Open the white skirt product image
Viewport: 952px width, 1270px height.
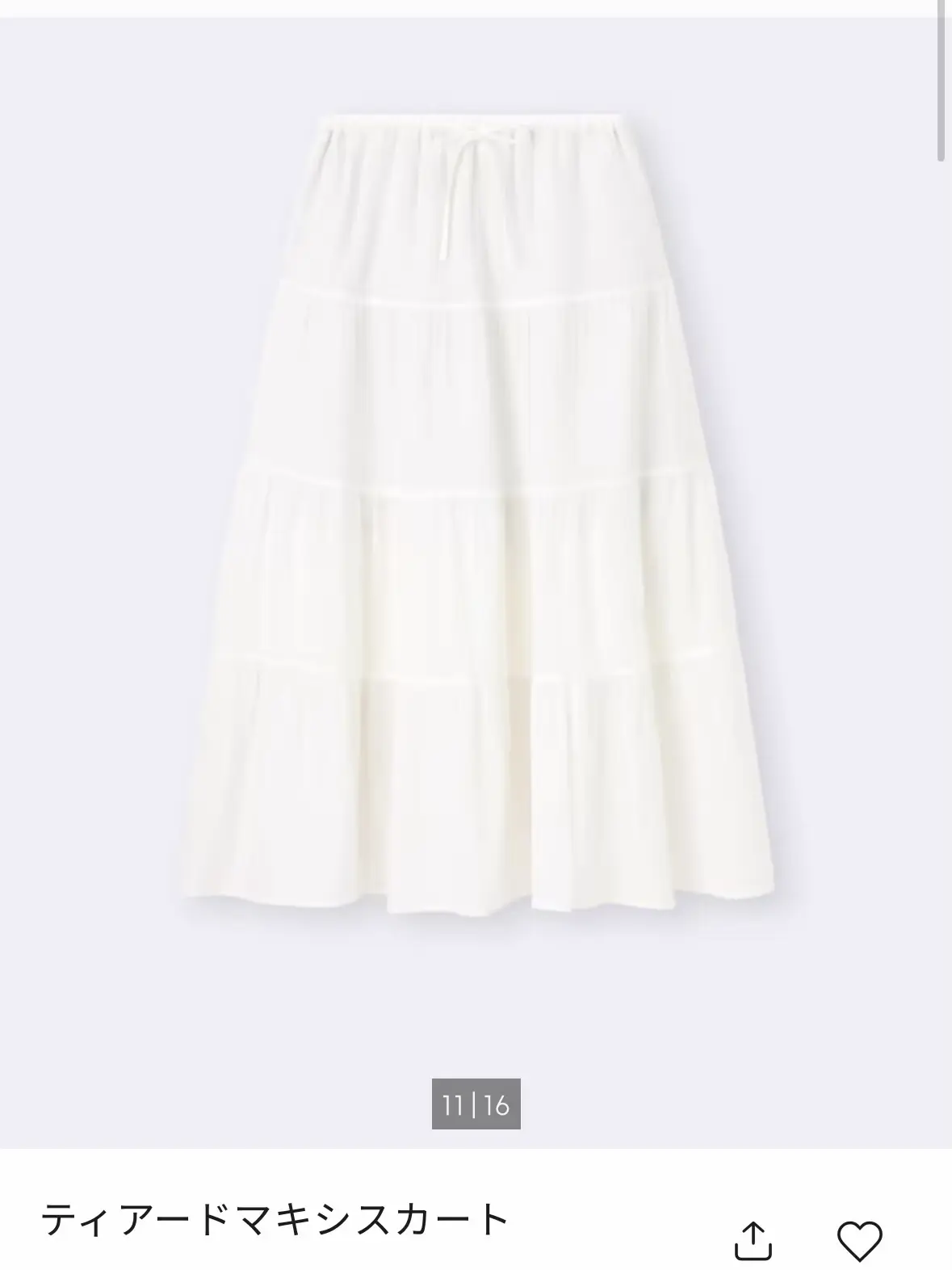[x=476, y=517]
